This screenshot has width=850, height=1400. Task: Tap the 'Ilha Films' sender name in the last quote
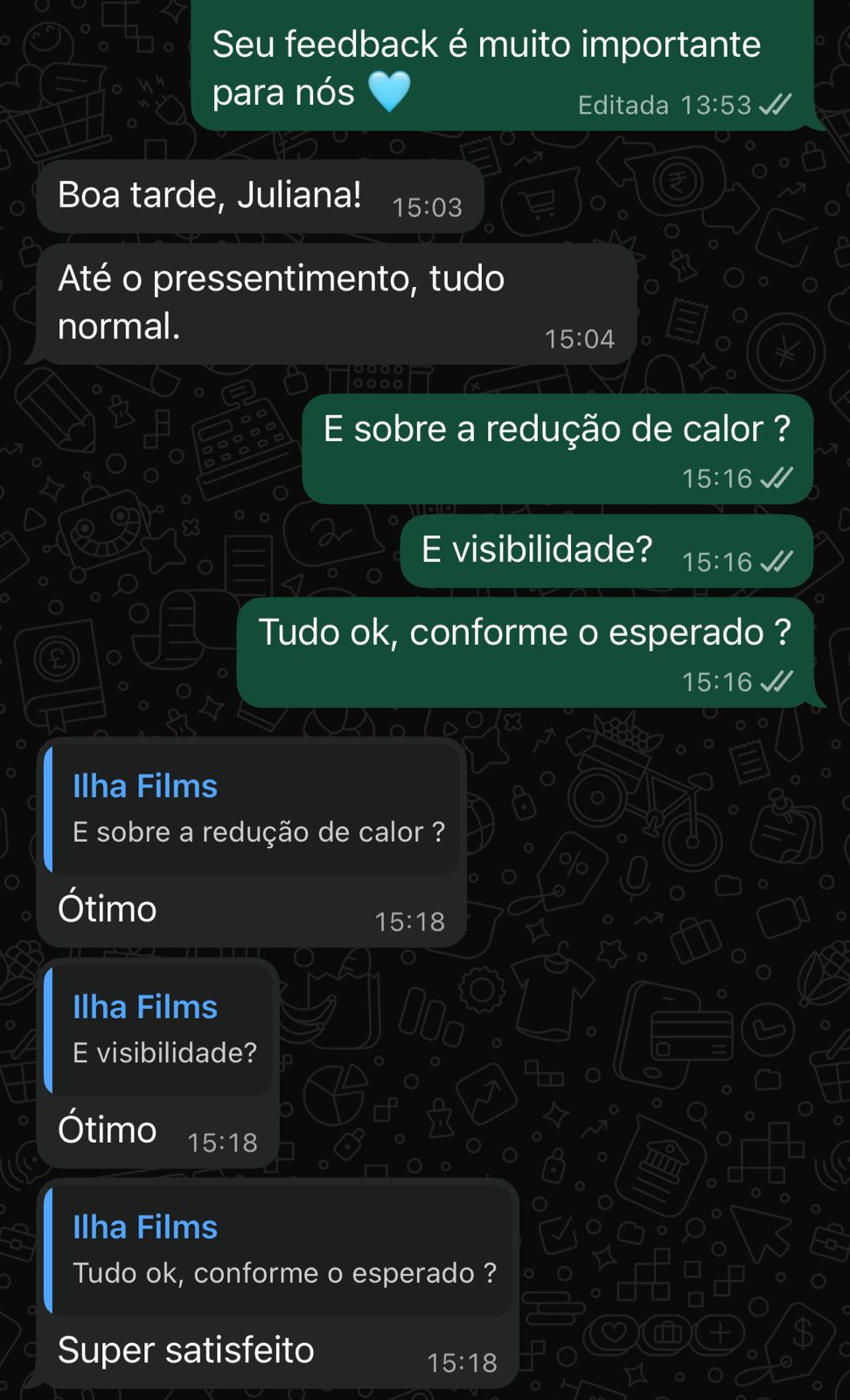pos(144,1227)
